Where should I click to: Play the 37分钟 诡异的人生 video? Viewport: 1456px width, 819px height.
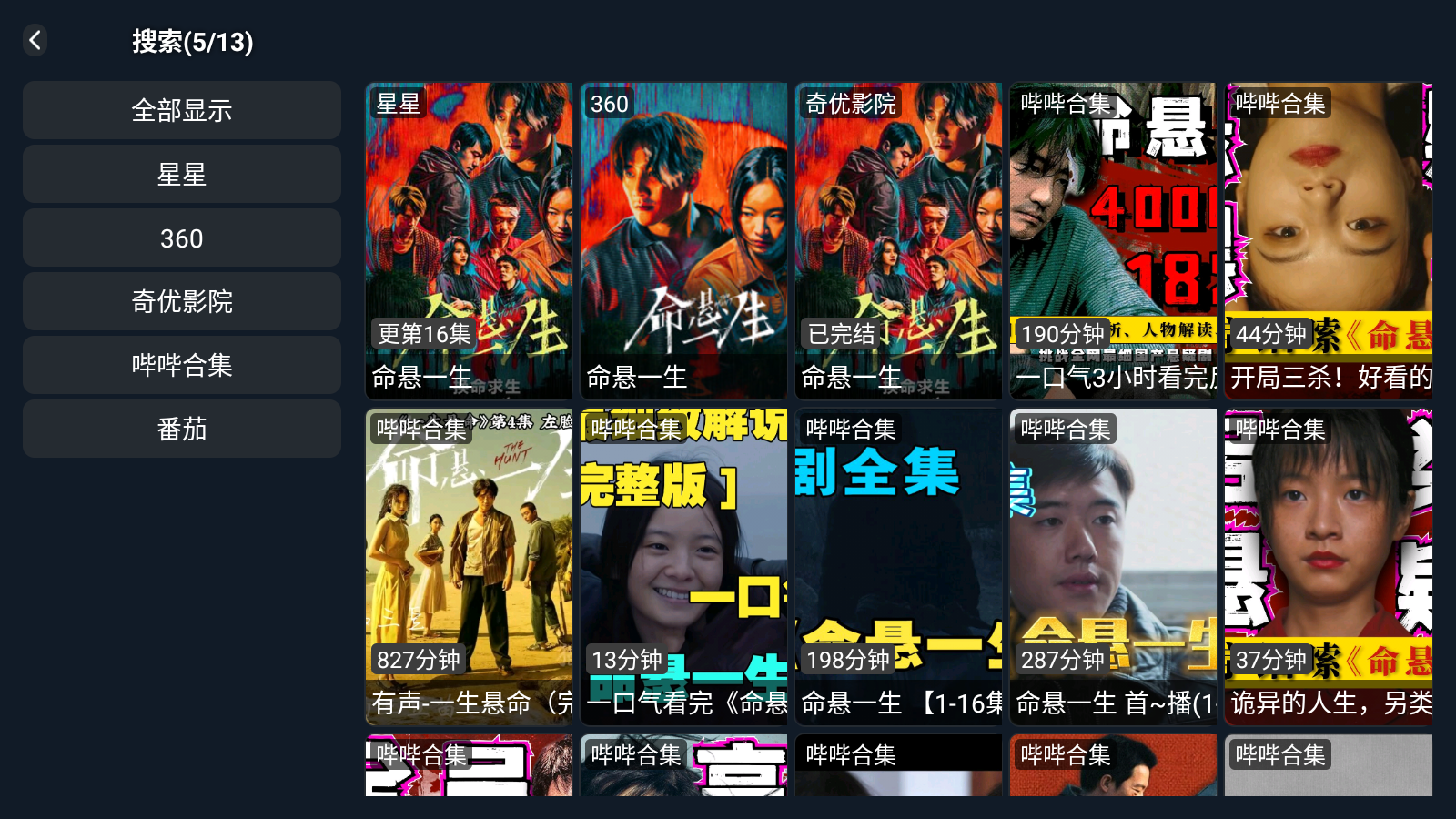(1328, 566)
